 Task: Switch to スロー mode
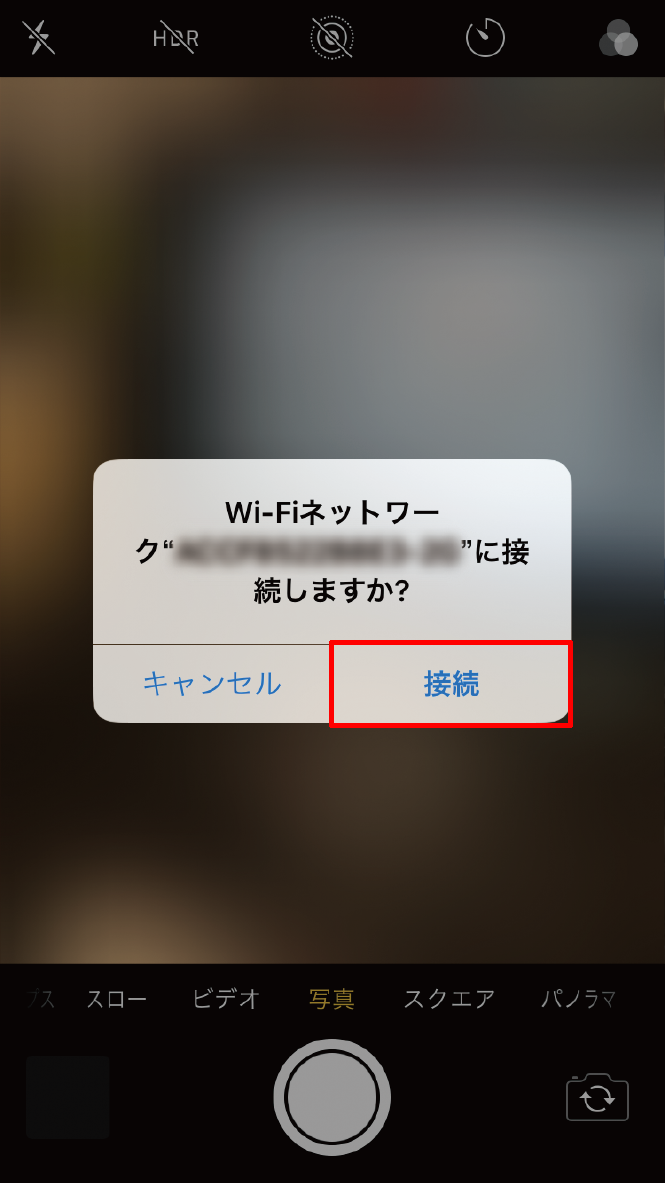(x=116, y=998)
